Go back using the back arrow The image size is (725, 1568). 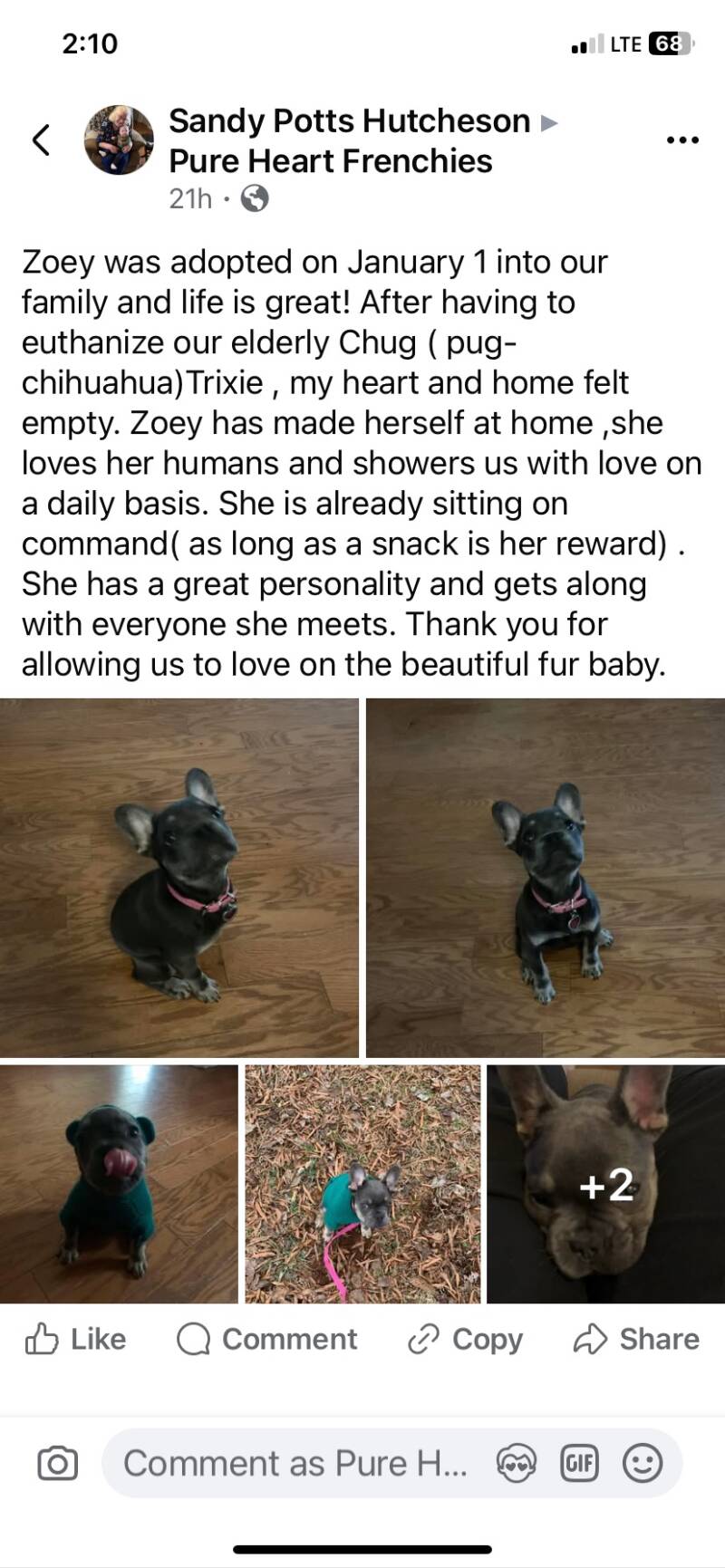pyautogui.click(x=41, y=139)
